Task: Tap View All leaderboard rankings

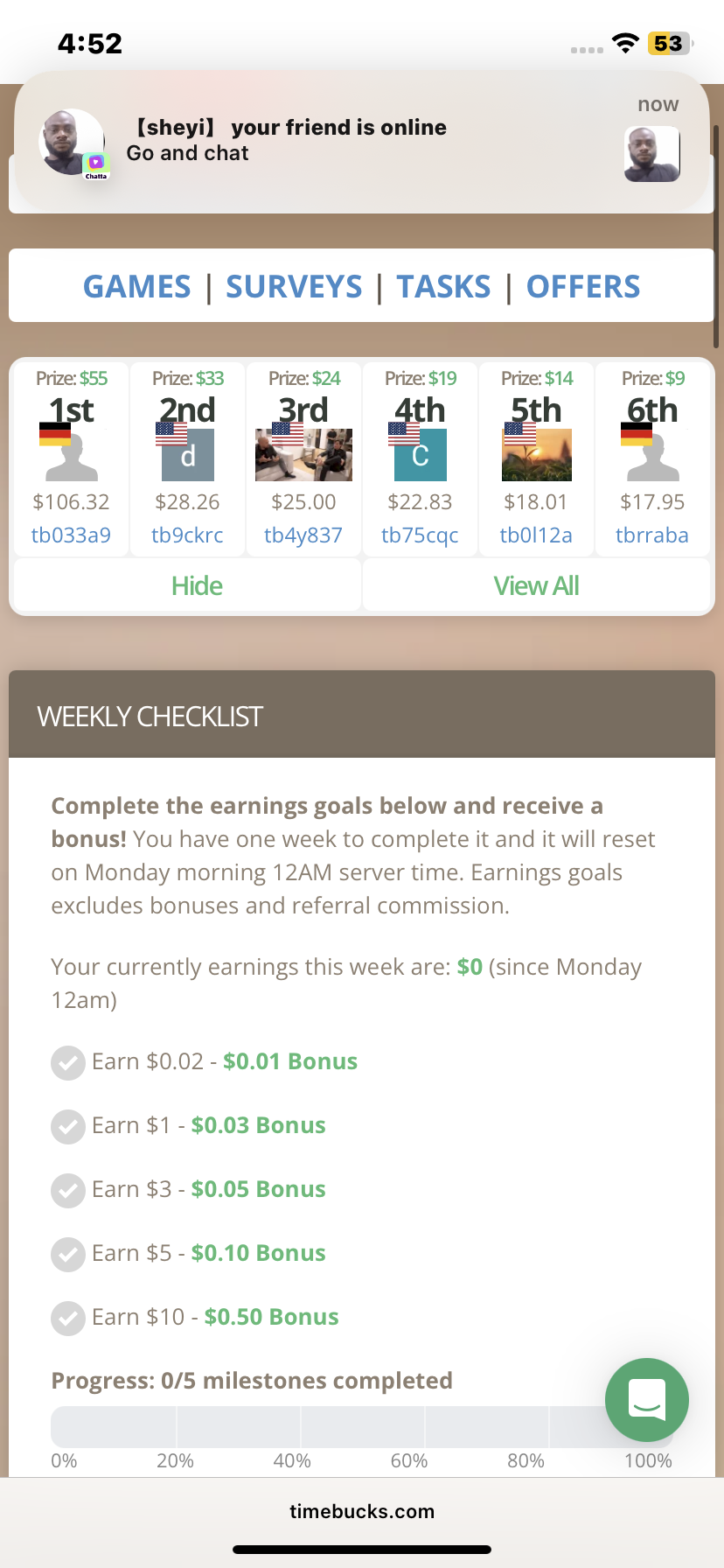Action: 536,585
